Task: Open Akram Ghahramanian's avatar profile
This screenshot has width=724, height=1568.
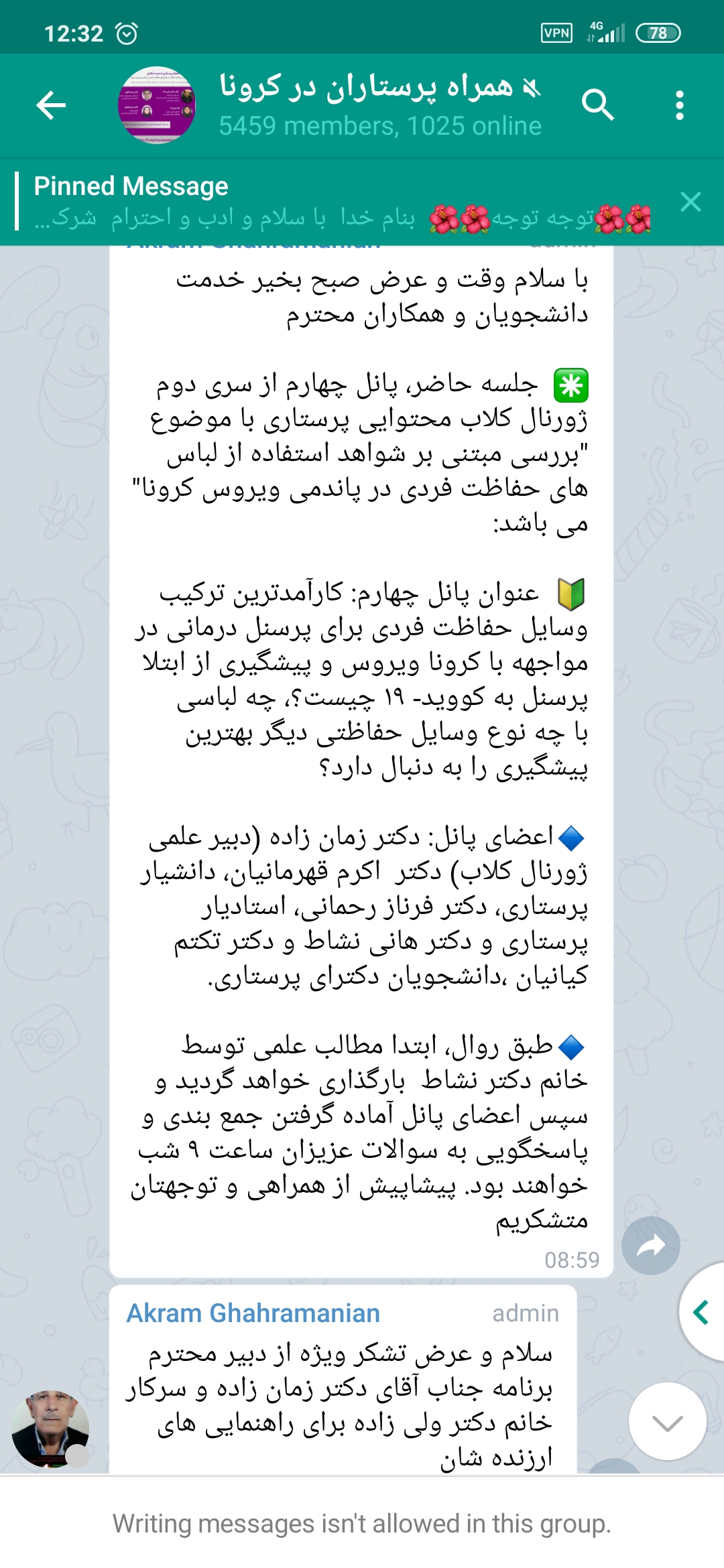Action: 50,1429
